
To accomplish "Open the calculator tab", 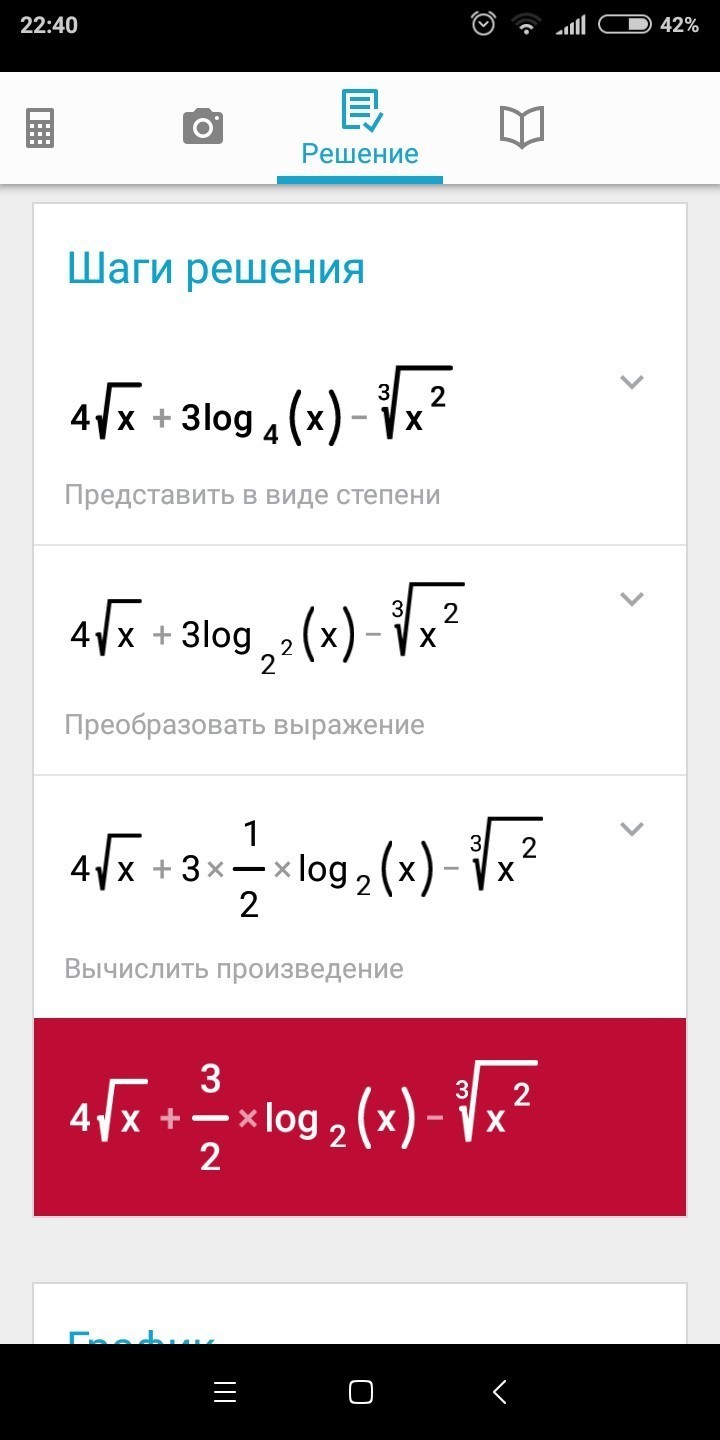I will 40,127.
